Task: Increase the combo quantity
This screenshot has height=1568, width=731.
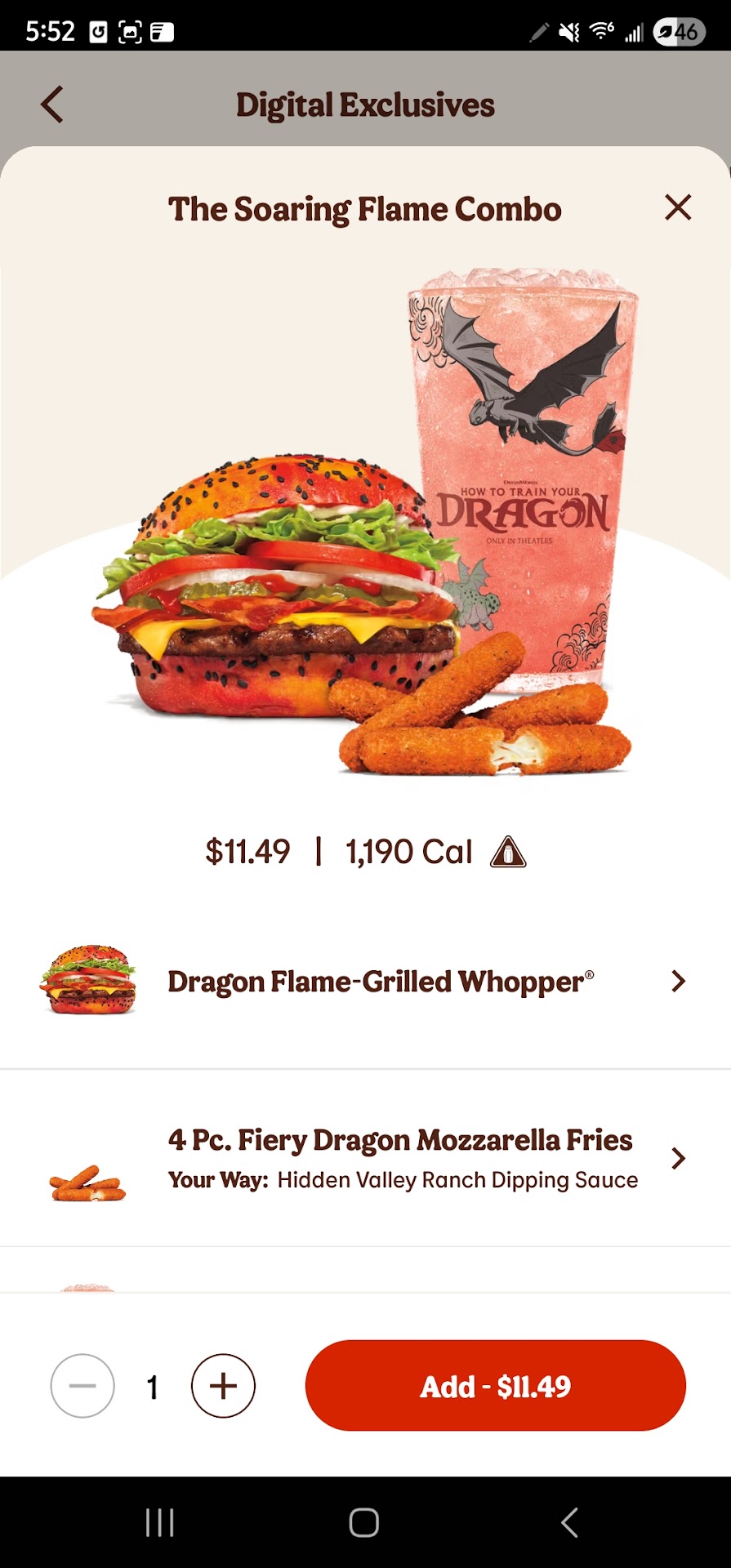Action: (x=223, y=1386)
